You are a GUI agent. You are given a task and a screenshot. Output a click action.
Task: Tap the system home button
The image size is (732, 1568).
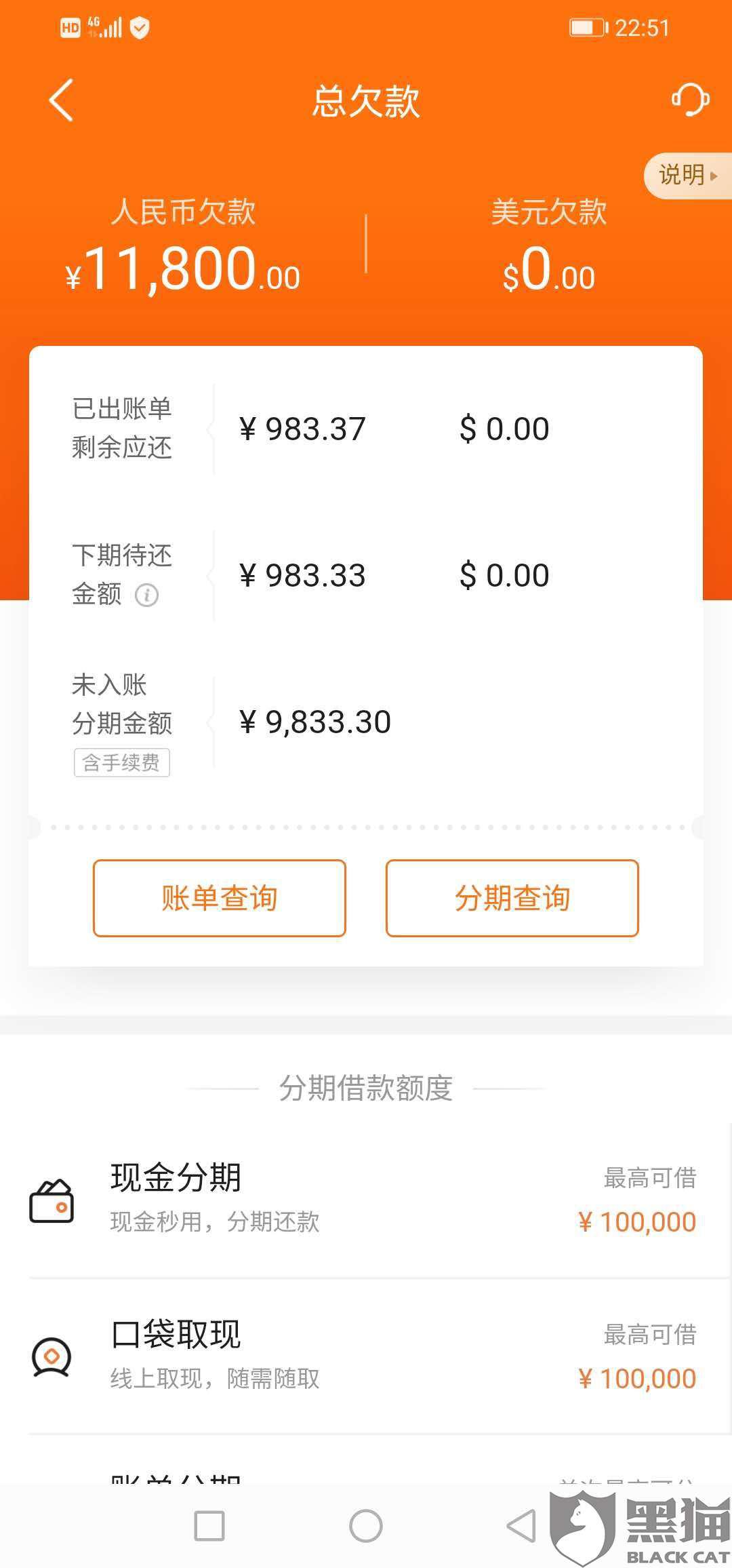pyautogui.click(x=366, y=1526)
